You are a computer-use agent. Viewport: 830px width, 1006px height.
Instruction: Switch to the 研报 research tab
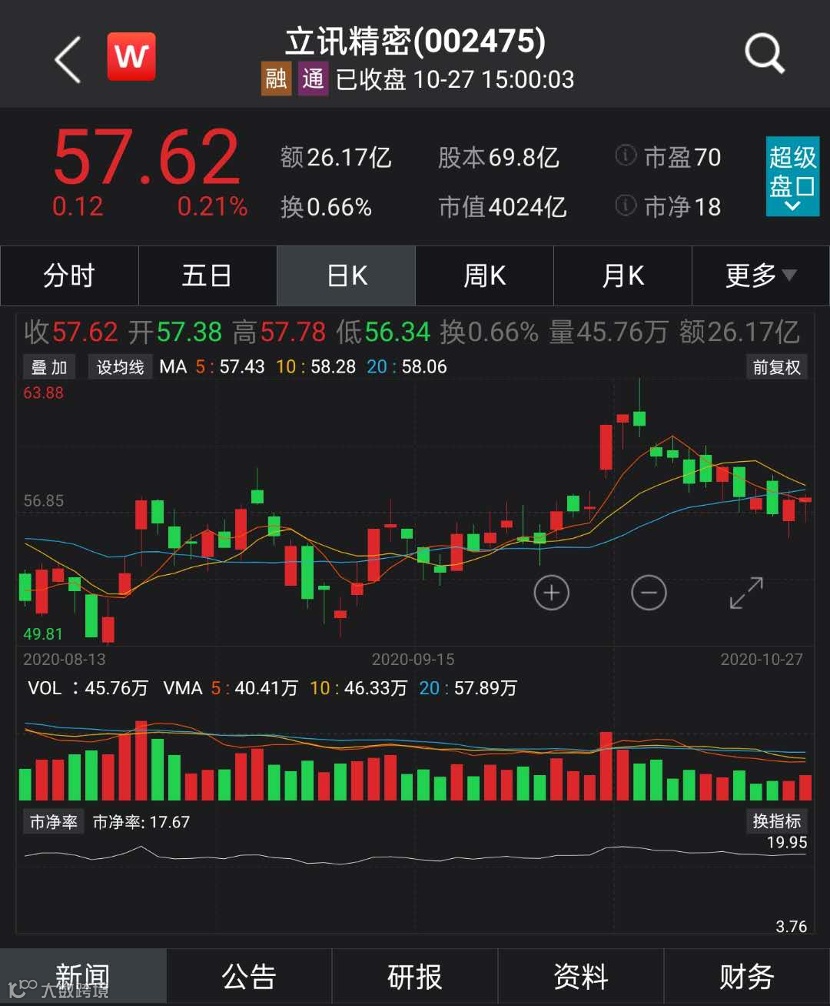coord(415,977)
